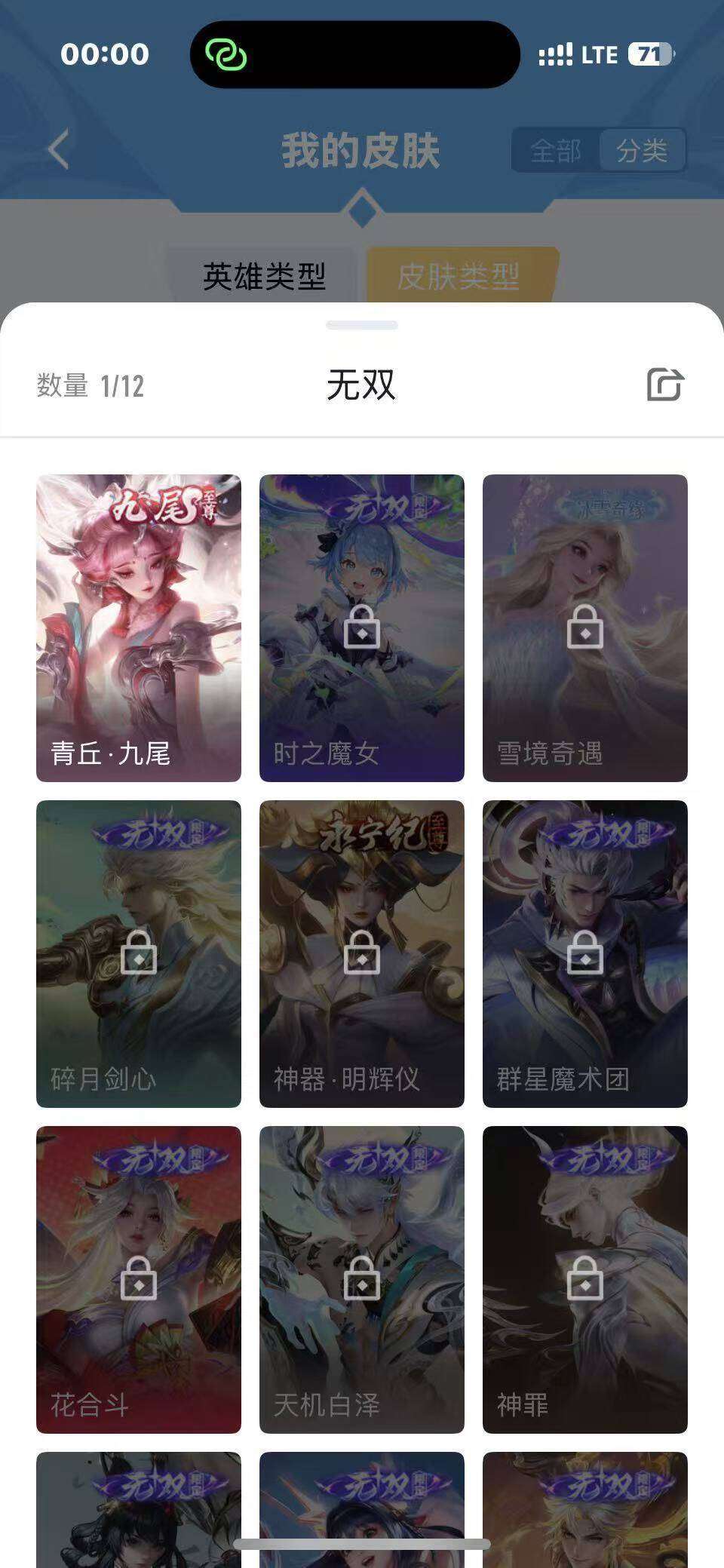
Task: Open the locked 雪境奇遇 skin
Action: point(585,628)
